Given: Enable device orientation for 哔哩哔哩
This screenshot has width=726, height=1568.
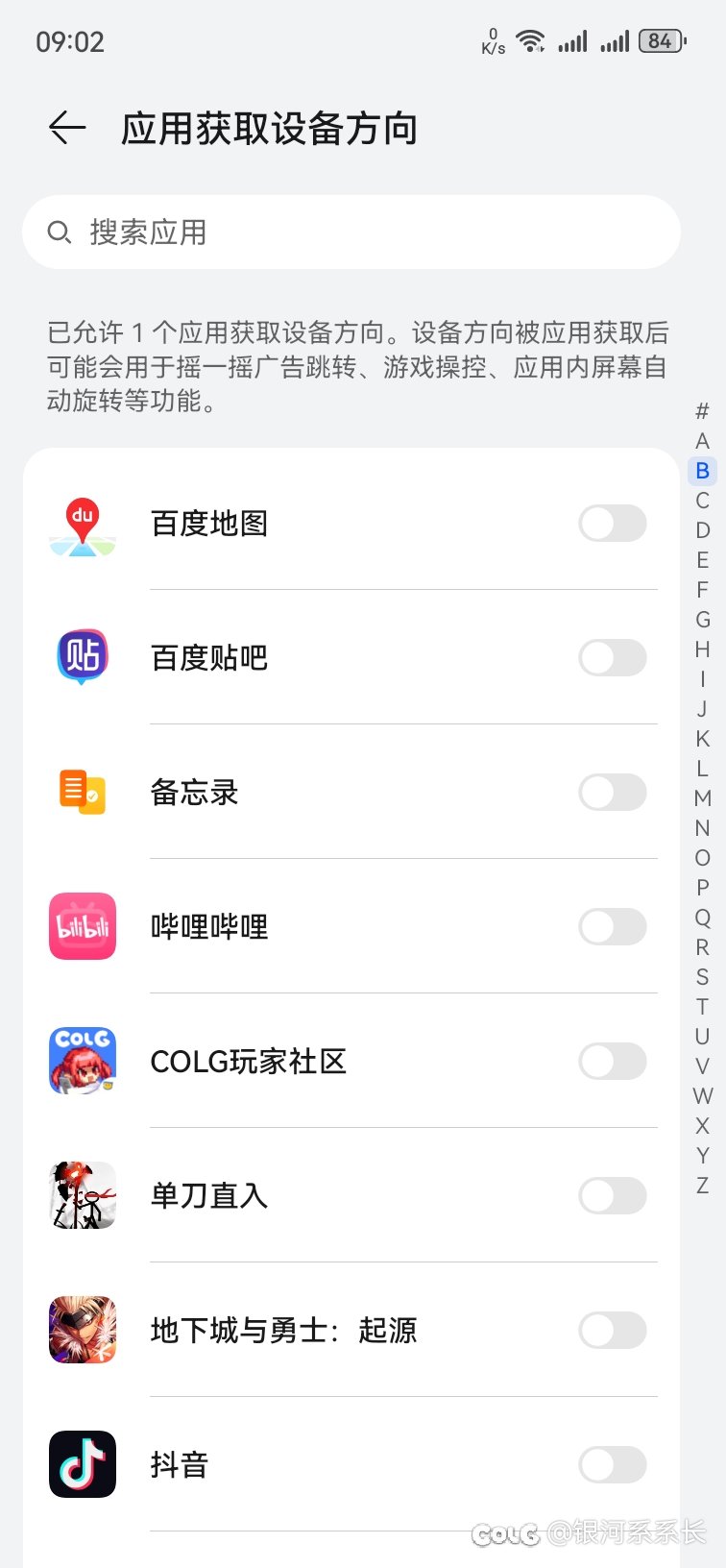Looking at the screenshot, I should point(612,926).
